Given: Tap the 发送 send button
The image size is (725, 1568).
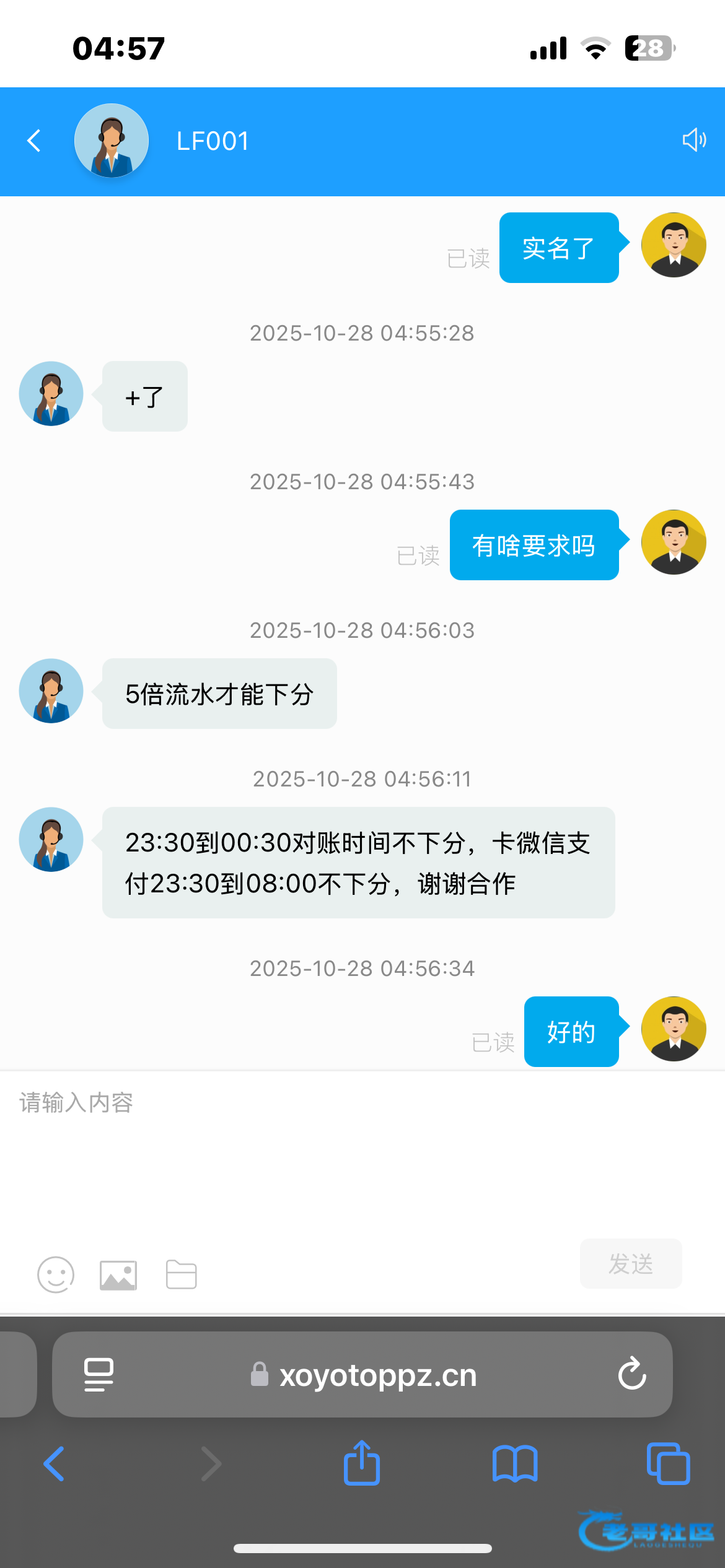Looking at the screenshot, I should [630, 1264].
